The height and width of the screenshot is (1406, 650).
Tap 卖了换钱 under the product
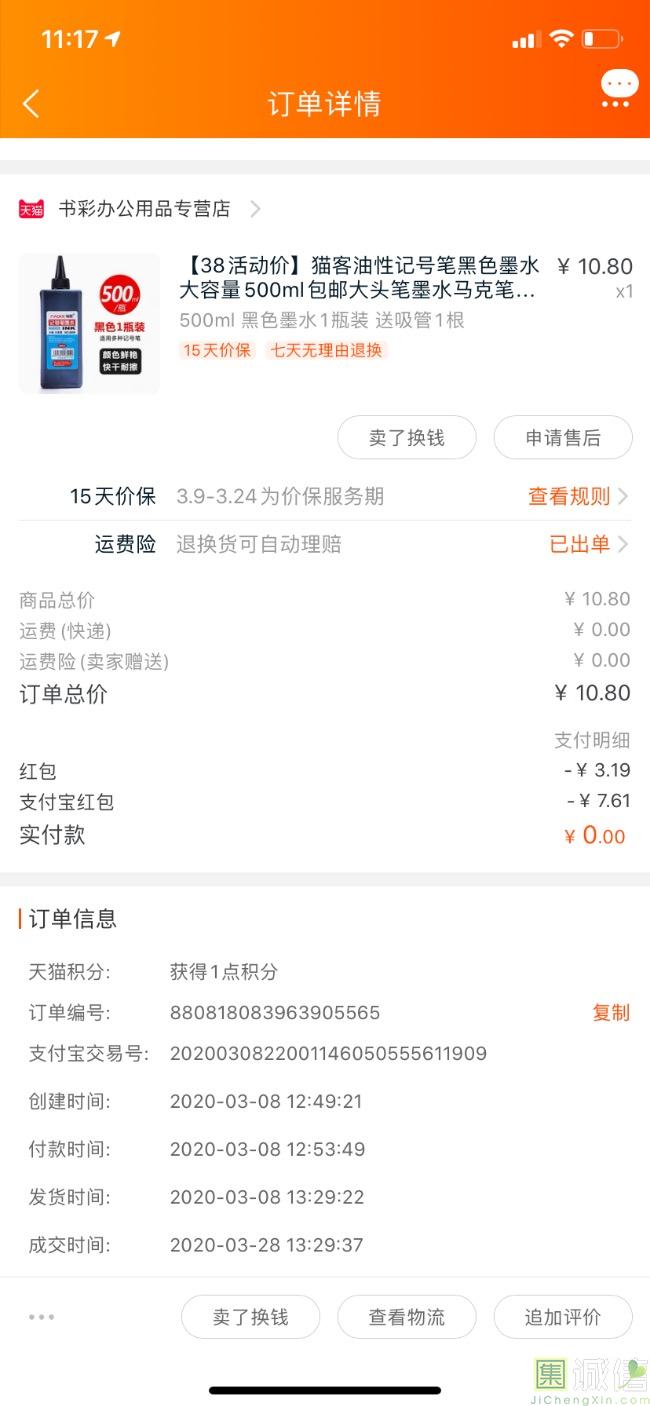(x=406, y=438)
